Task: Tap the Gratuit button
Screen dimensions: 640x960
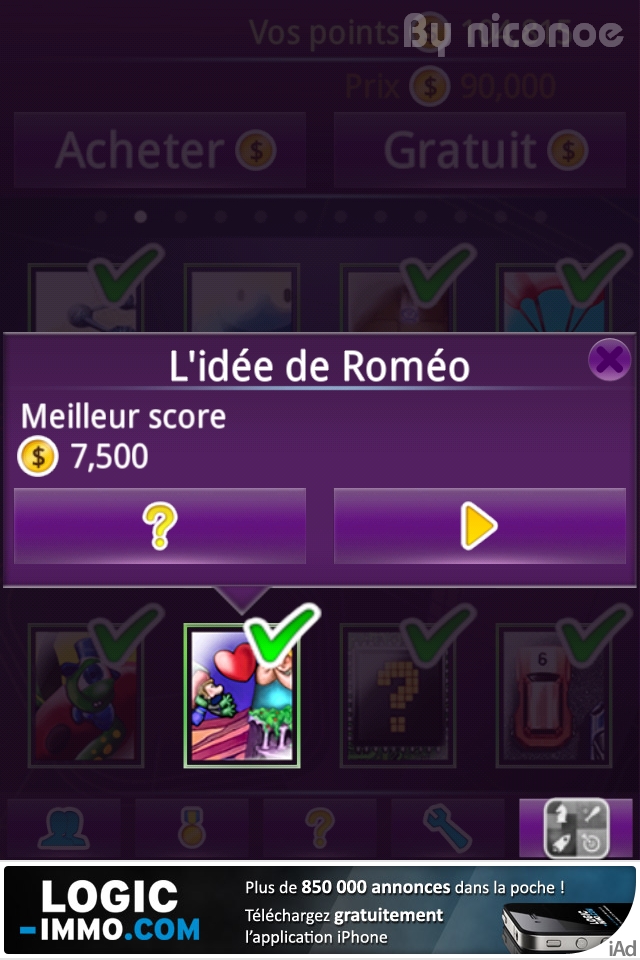Action: [480, 150]
